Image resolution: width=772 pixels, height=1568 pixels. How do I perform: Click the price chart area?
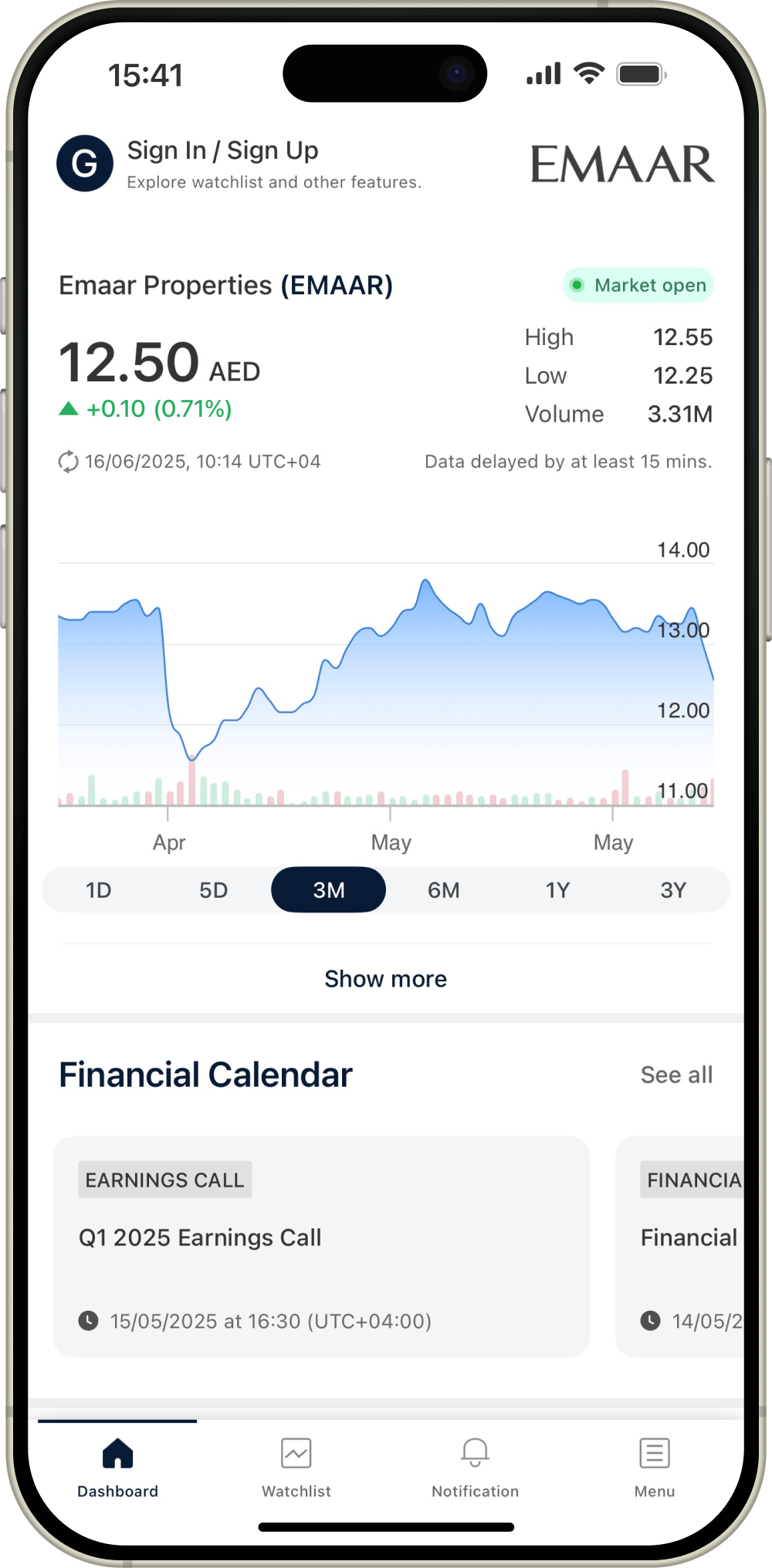(386, 679)
